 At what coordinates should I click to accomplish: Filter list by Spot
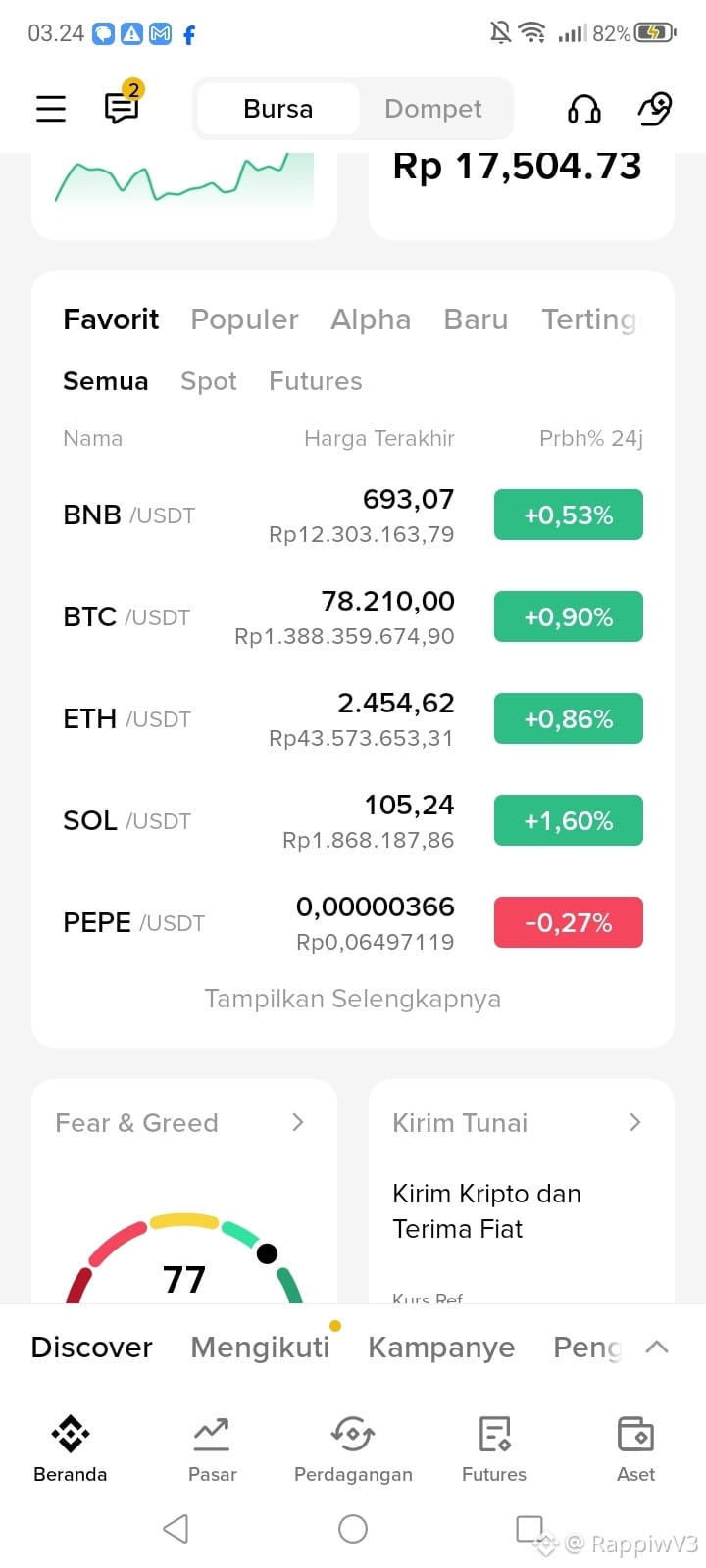pos(209,381)
